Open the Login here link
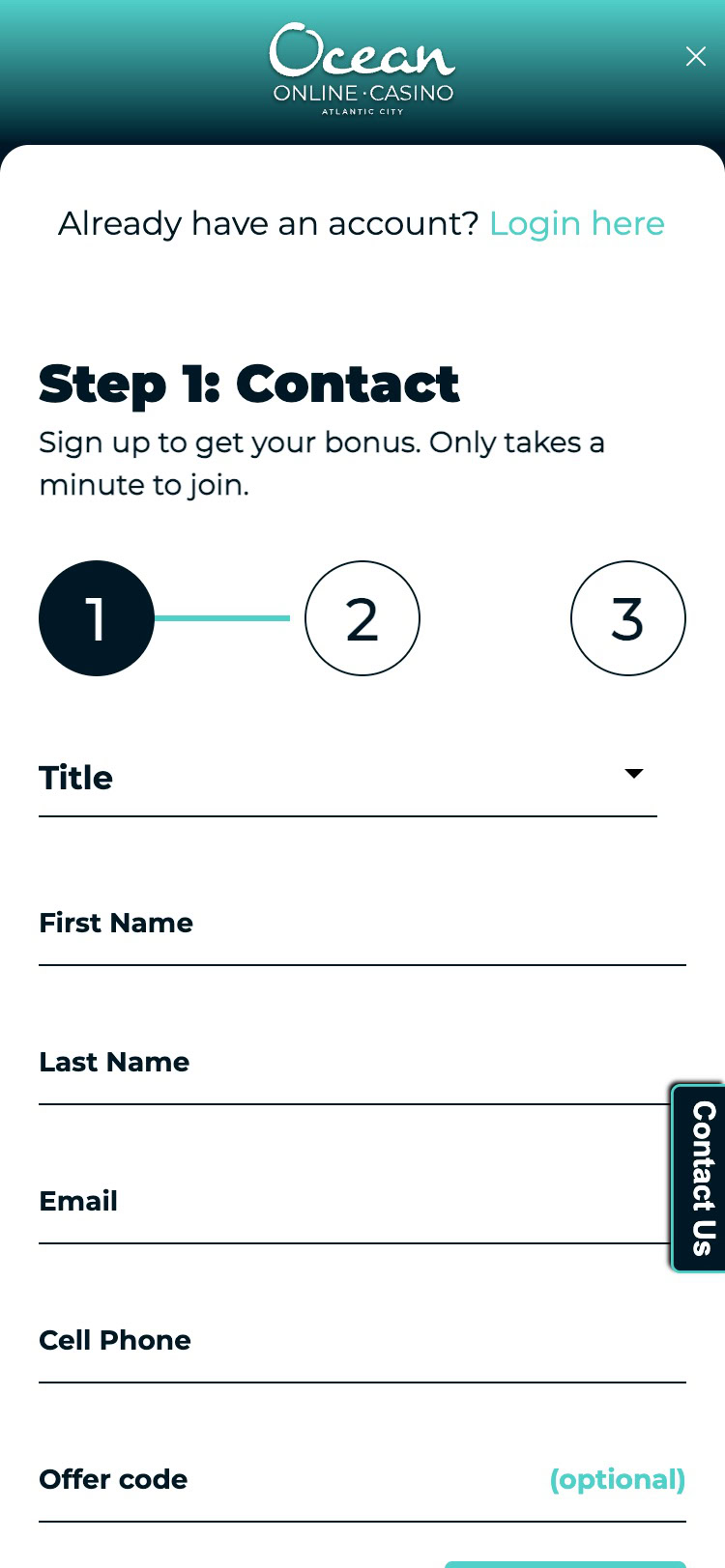 [x=576, y=224]
